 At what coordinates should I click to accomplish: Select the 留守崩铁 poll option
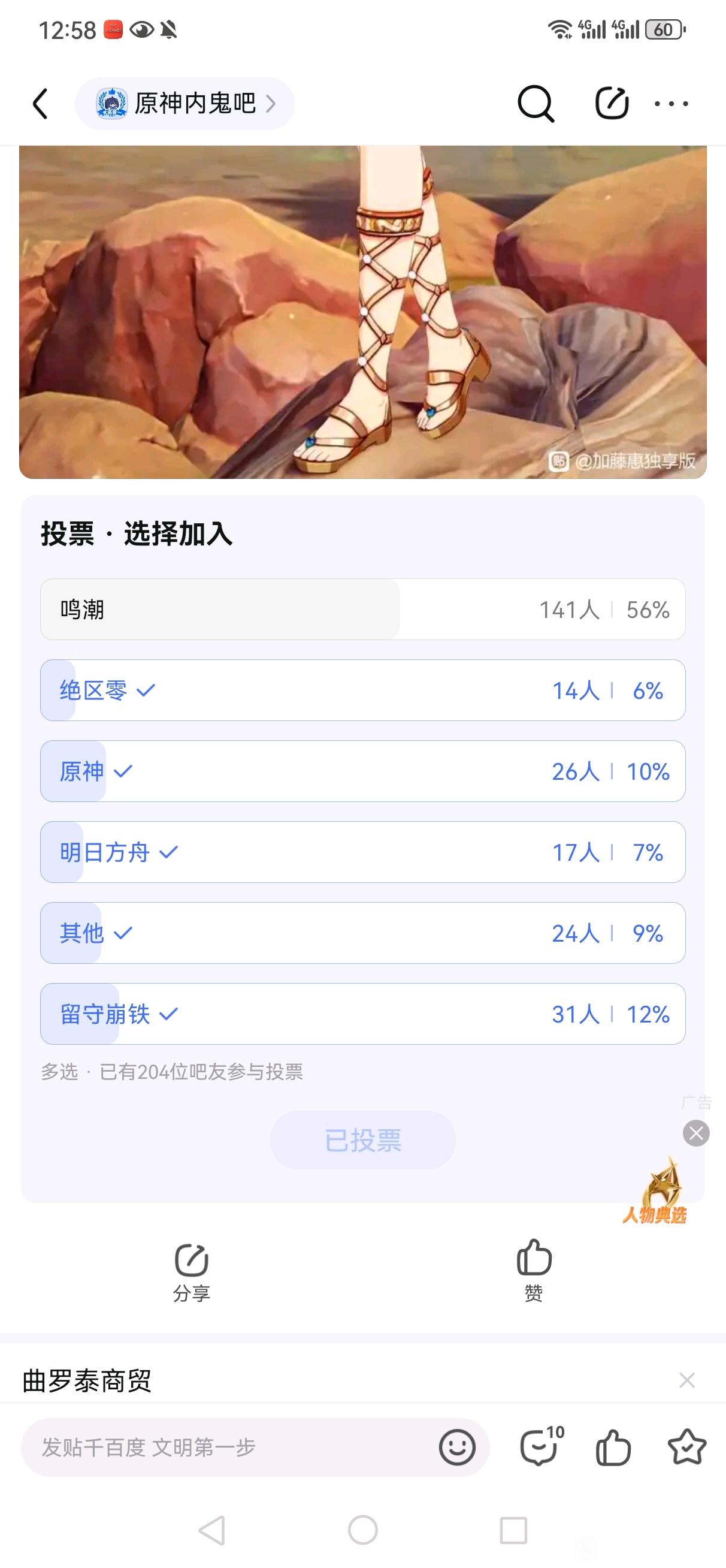coord(362,1014)
